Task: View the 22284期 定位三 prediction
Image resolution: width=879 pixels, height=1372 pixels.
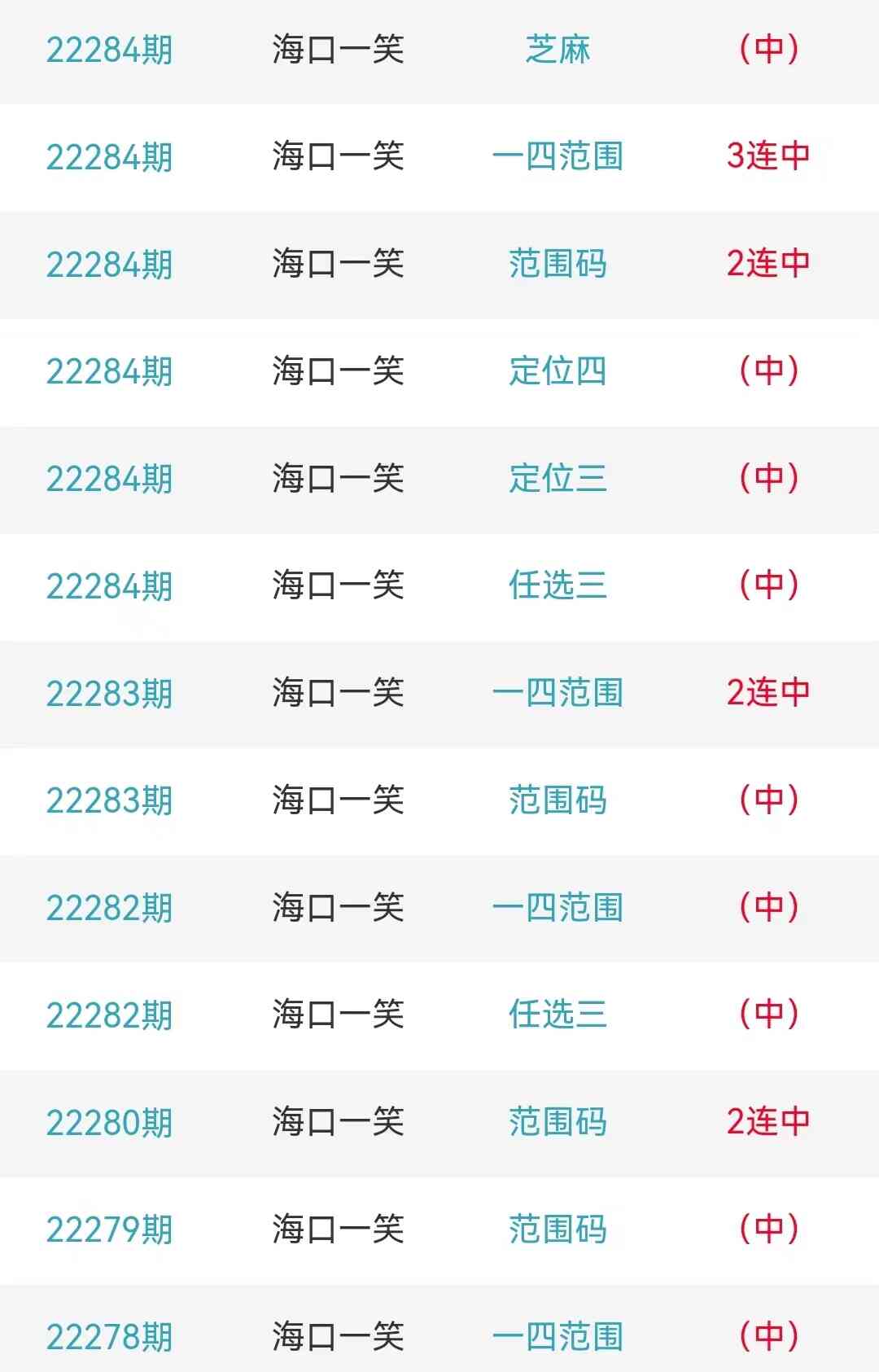Action: click(558, 479)
